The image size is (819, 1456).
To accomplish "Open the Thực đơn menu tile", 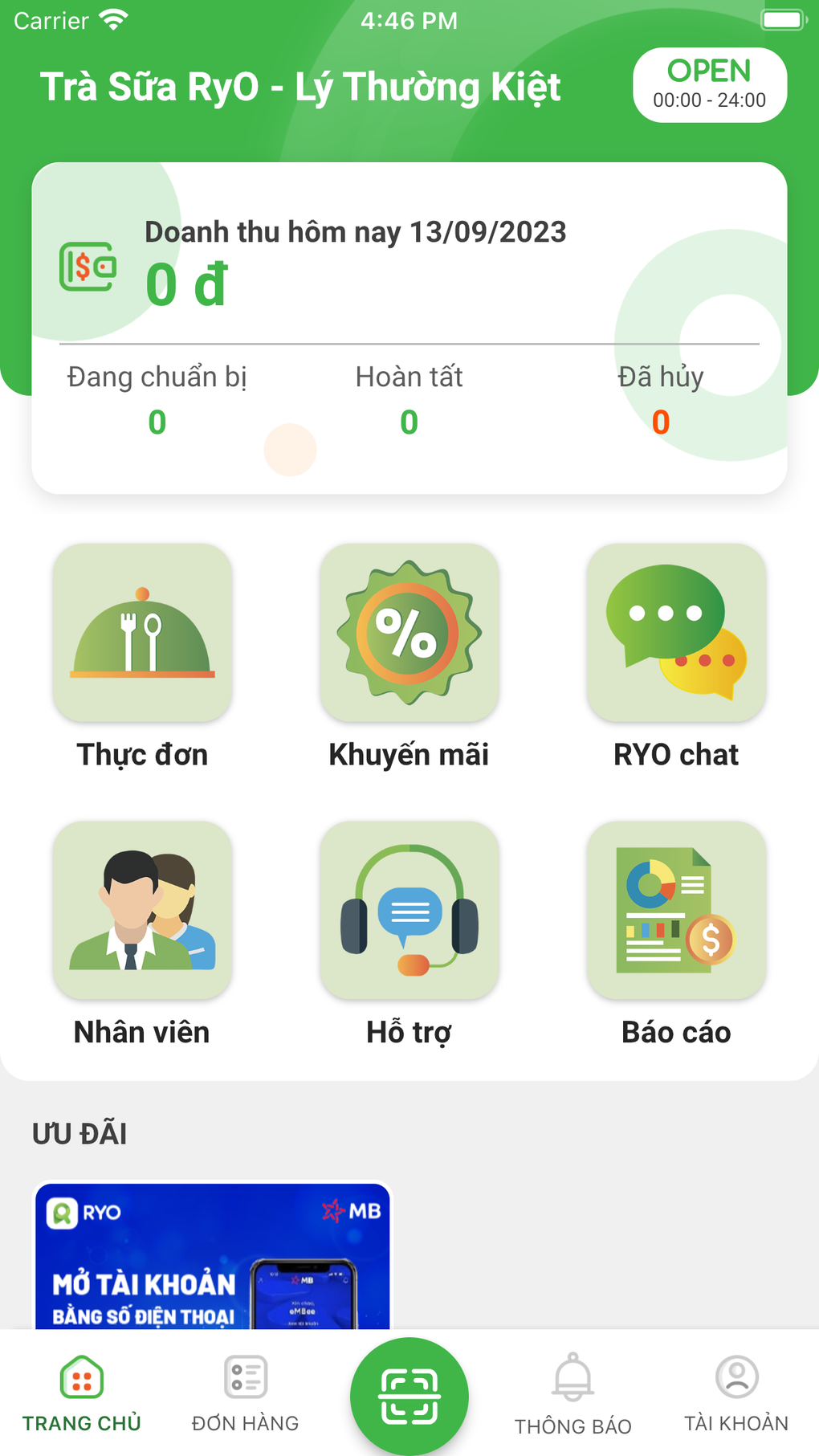I will 142,634.
